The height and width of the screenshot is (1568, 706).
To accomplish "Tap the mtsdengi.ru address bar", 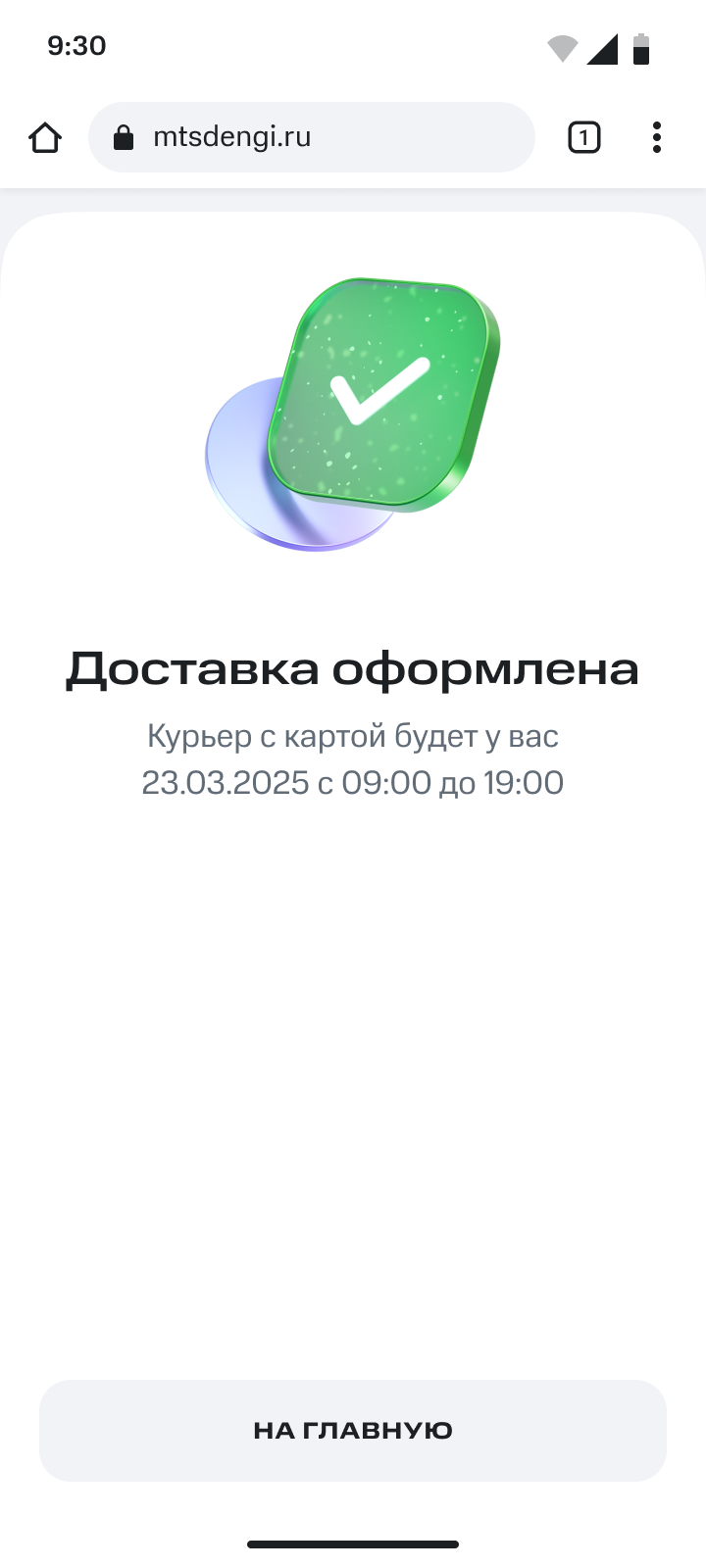I will pyautogui.click(x=312, y=137).
